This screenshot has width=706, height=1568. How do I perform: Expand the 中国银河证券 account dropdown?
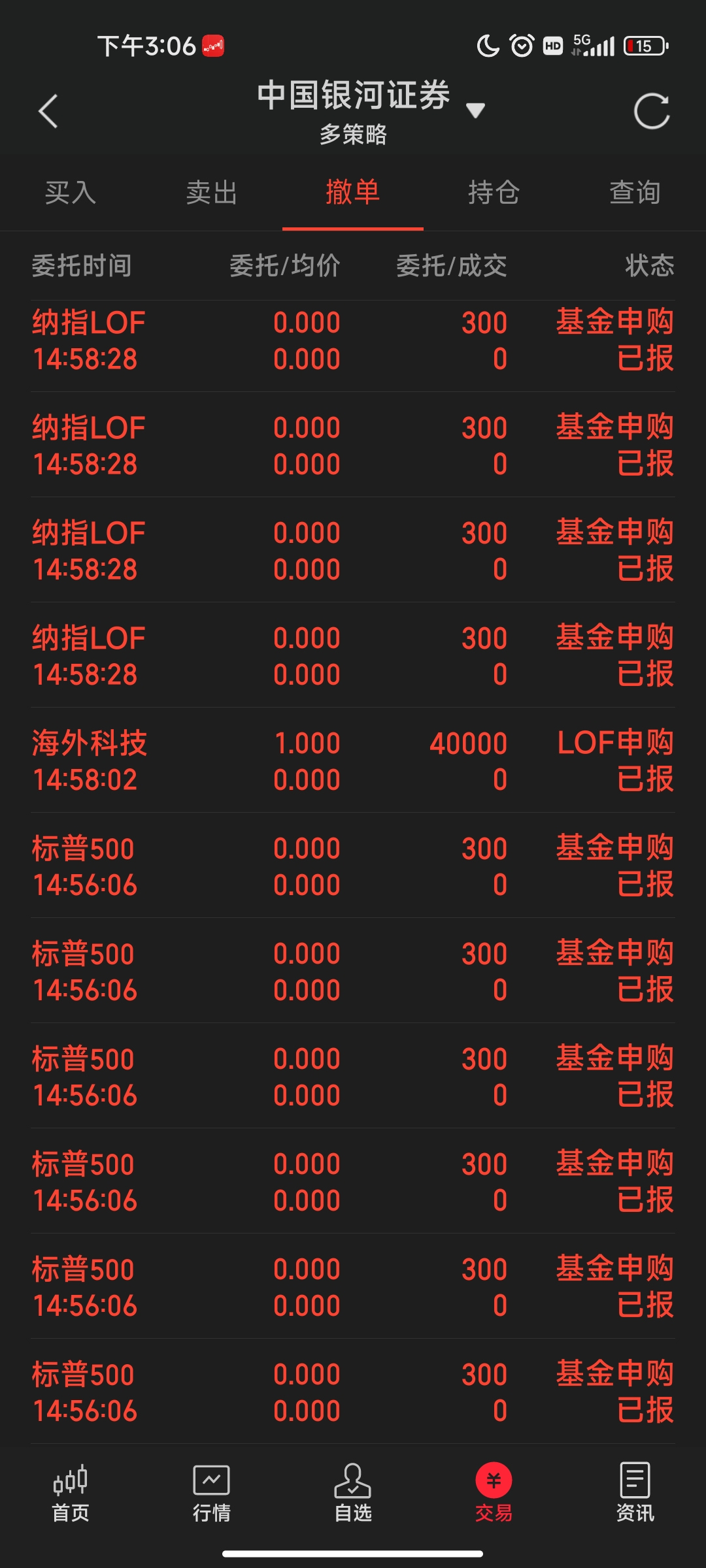coord(475,110)
